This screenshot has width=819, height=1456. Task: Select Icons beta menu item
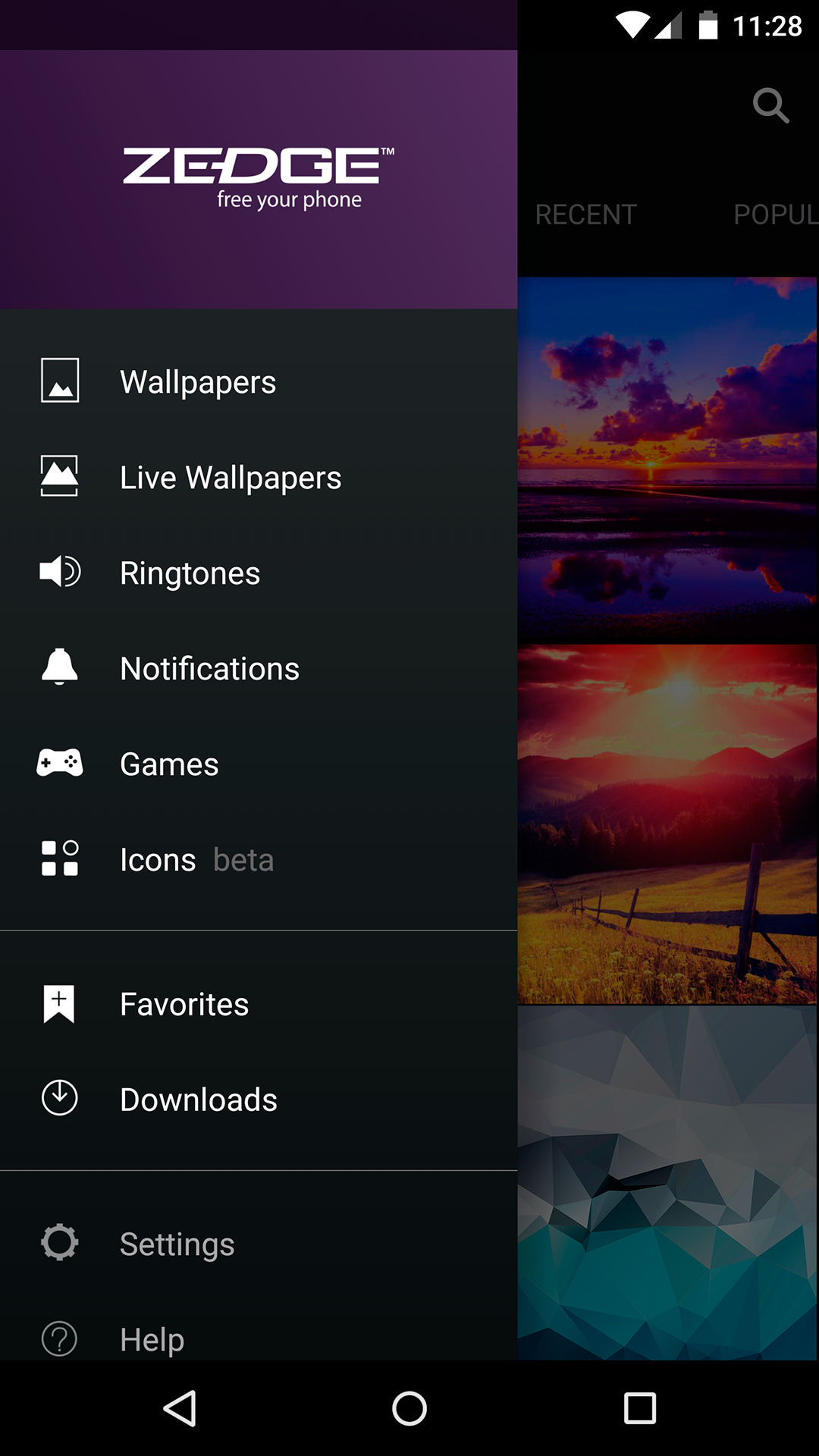tap(259, 859)
